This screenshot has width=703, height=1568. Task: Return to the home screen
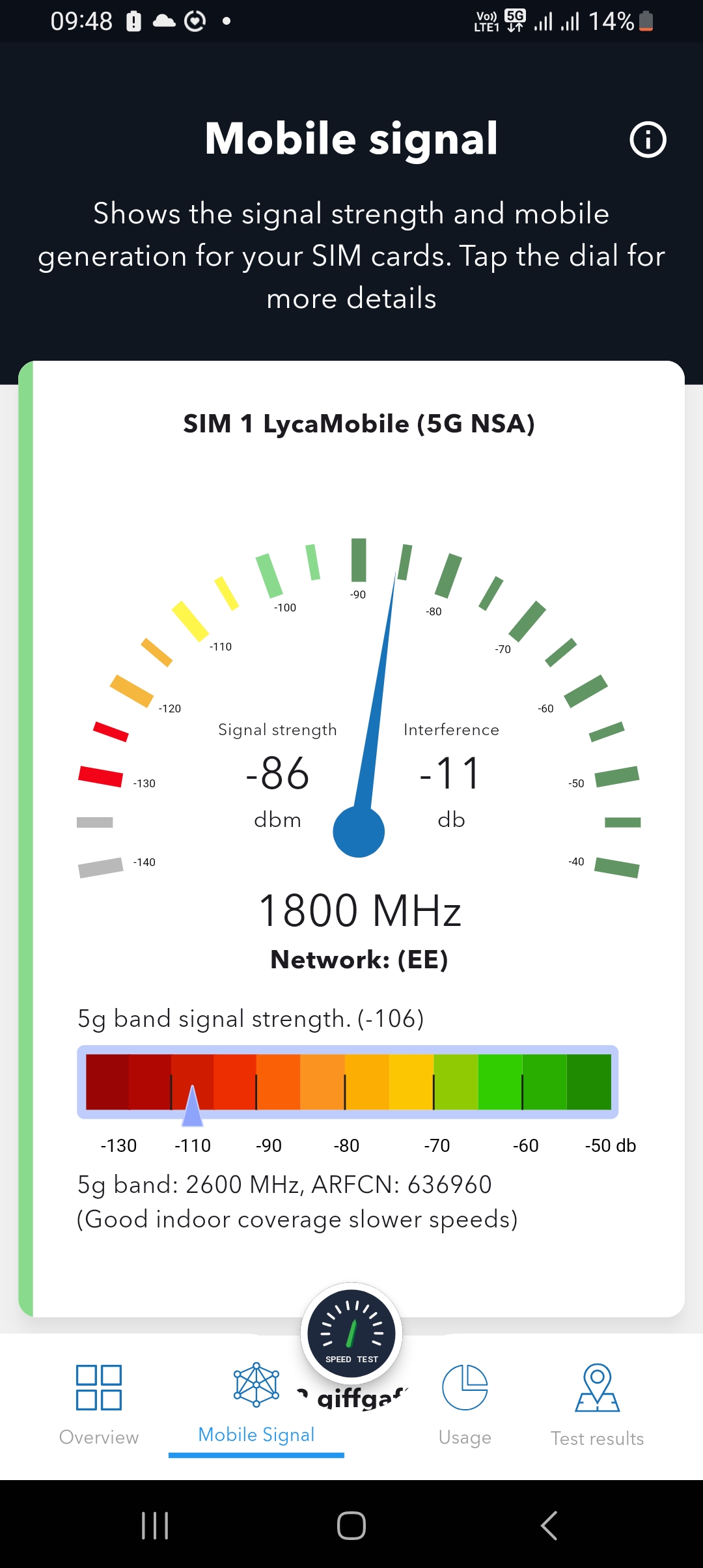(351, 1525)
